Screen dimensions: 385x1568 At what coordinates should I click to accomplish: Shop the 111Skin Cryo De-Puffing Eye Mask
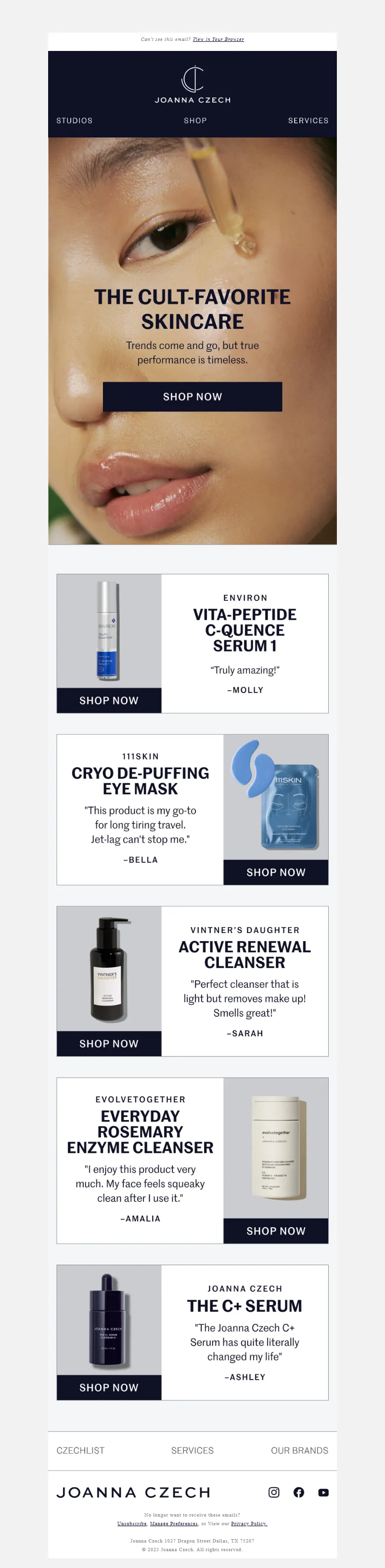(275, 872)
